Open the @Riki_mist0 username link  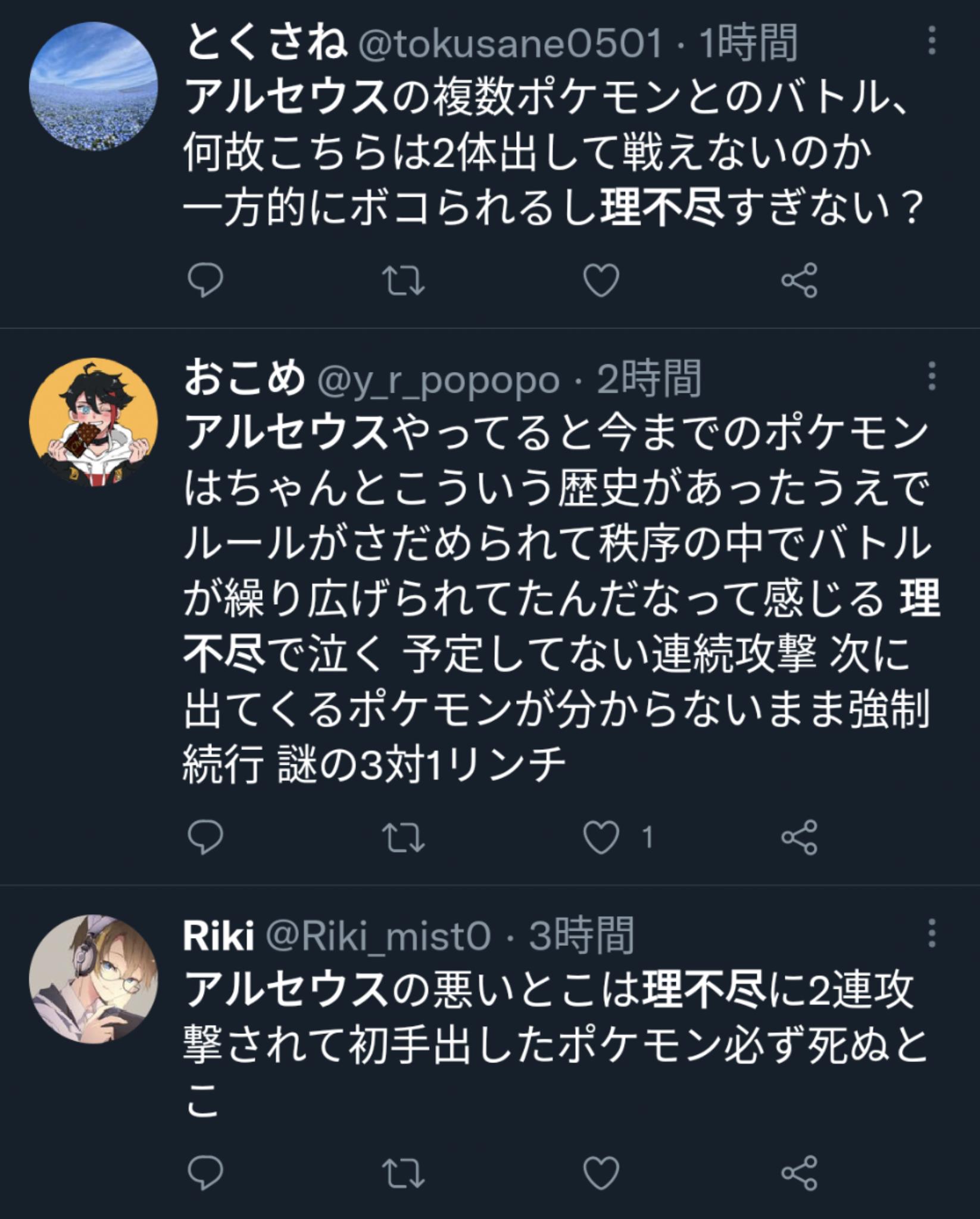[x=377, y=936]
